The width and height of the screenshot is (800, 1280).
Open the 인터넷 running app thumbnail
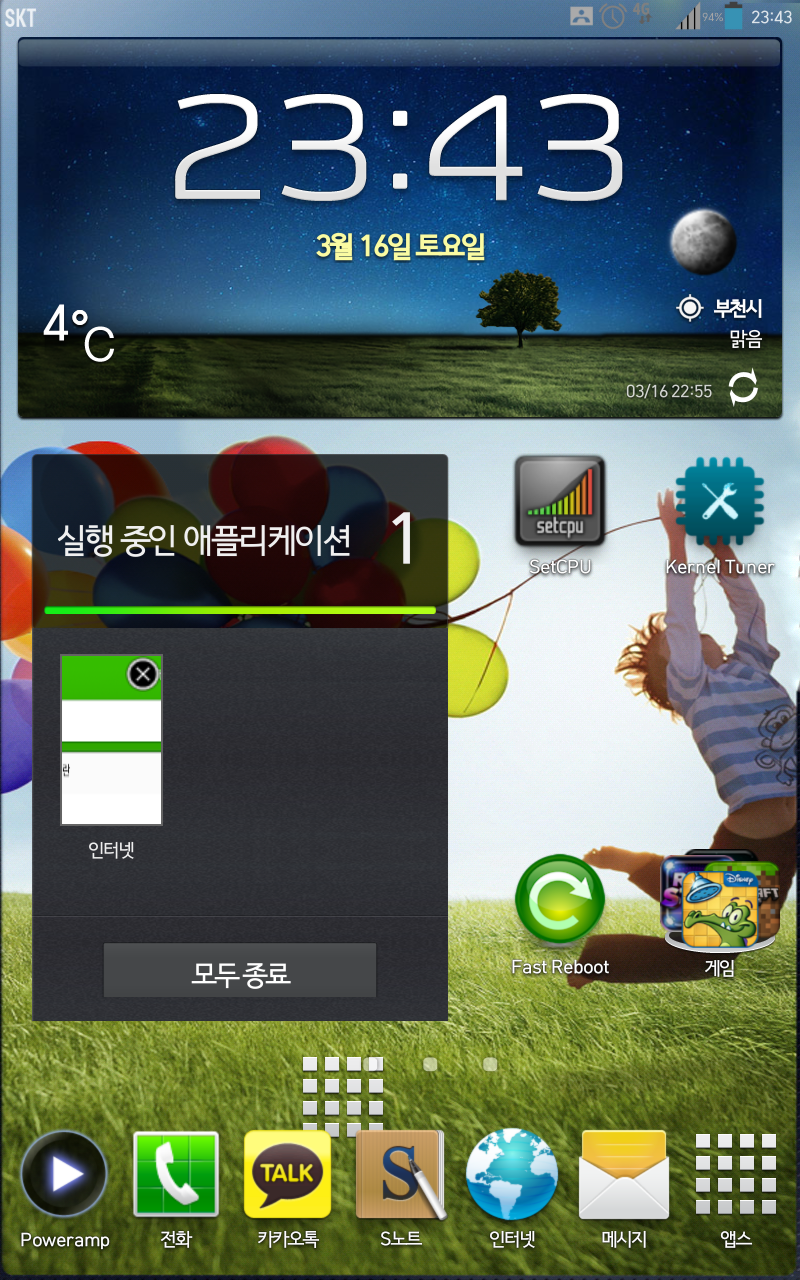[x=111, y=750]
